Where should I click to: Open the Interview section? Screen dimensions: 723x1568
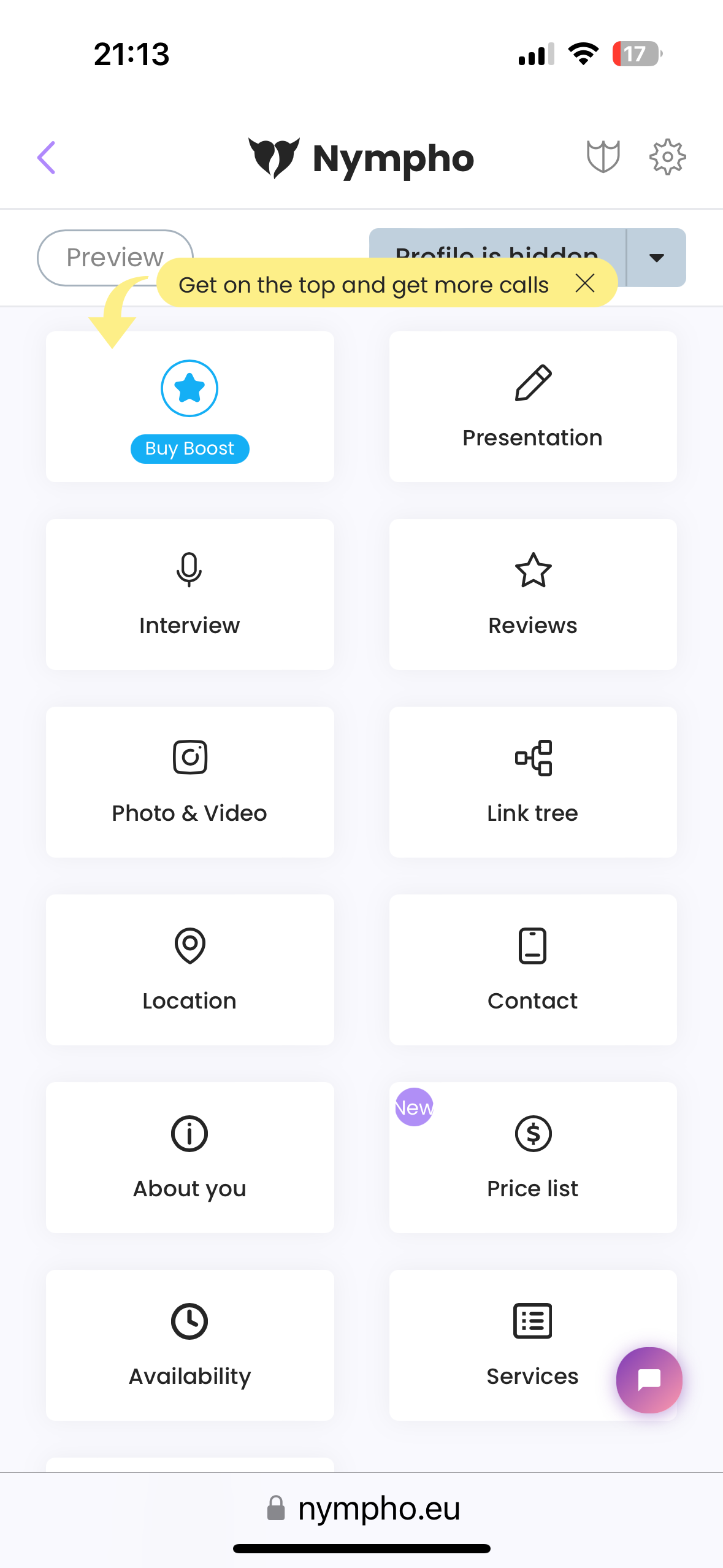tap(190, 594)
